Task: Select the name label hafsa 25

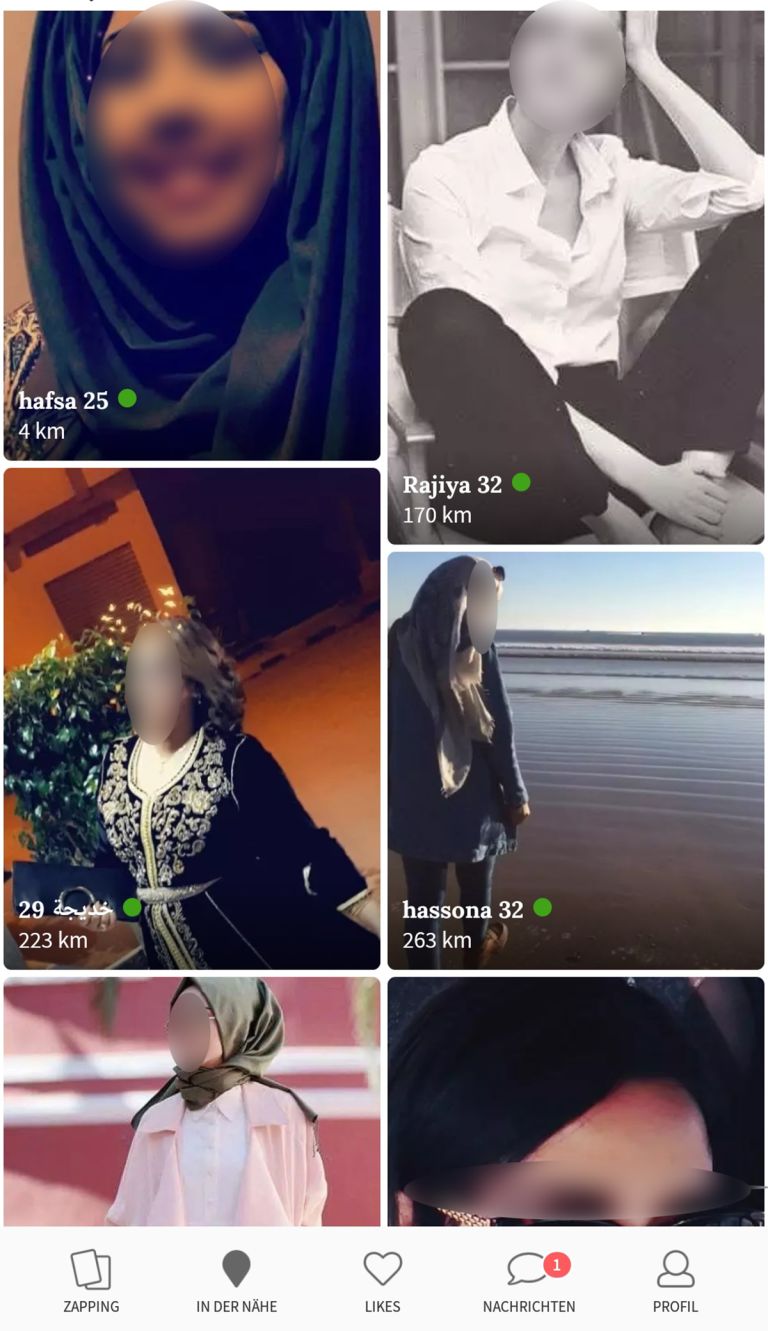Action: point(65,402)
